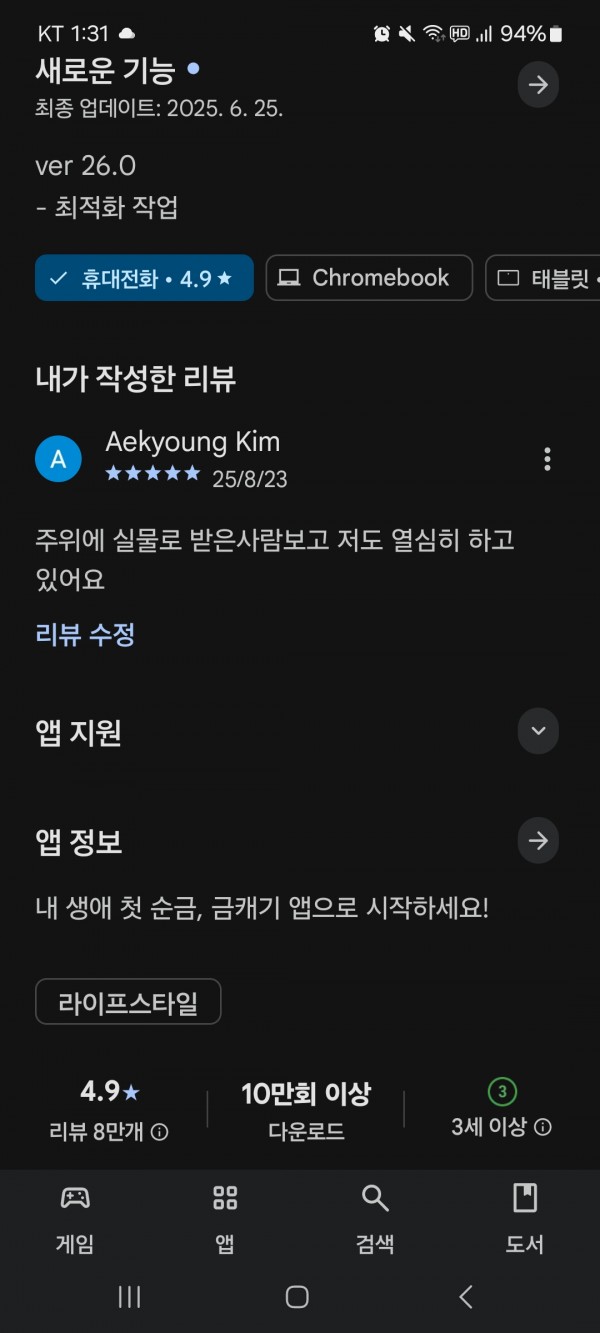Switch to the 게임 tab
This screenshot has width=600, height=1333.
click(75, 1219)
